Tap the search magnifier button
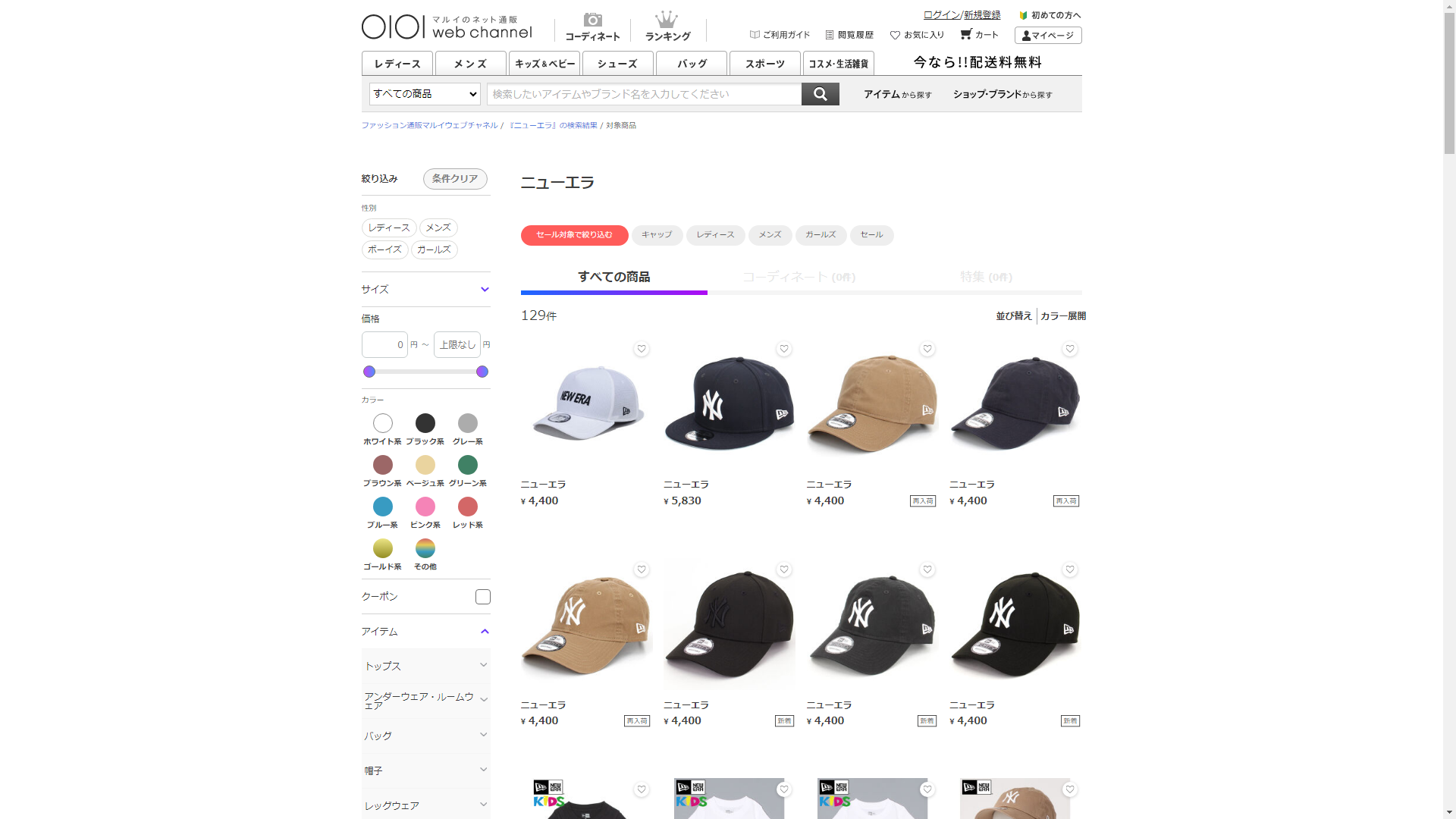The image size is (1456, 819). click(820, 94)
